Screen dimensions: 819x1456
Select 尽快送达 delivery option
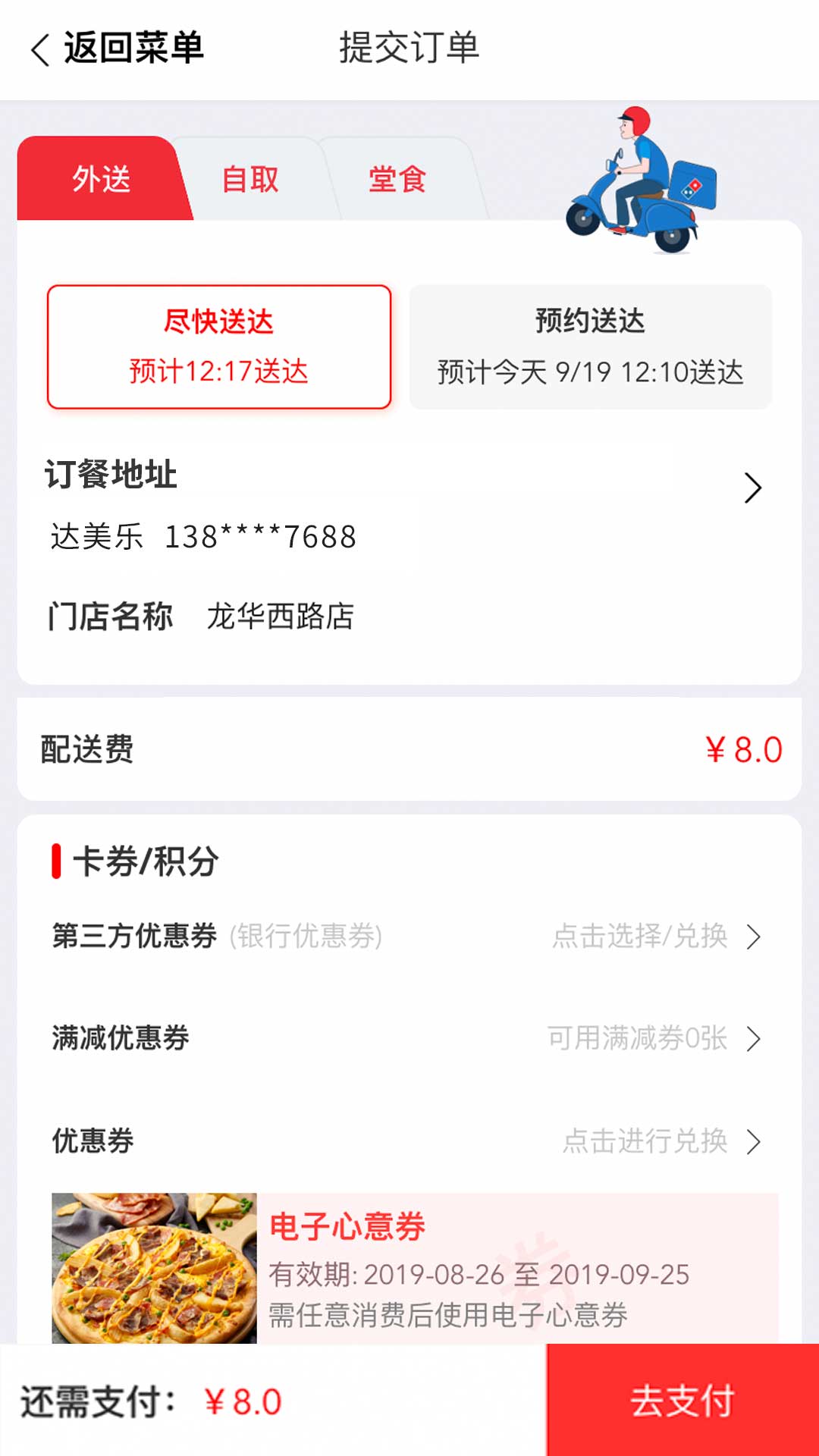click(x=219, y=347)
